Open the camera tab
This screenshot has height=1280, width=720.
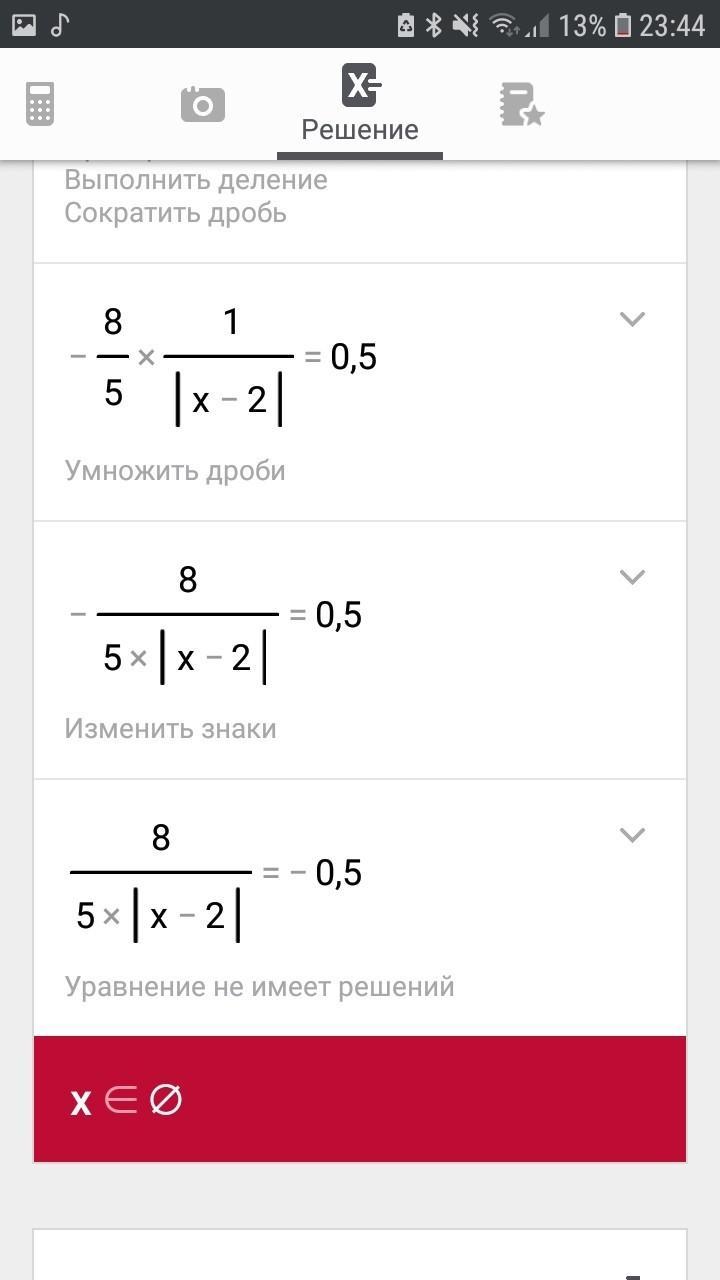pos(202,104)
